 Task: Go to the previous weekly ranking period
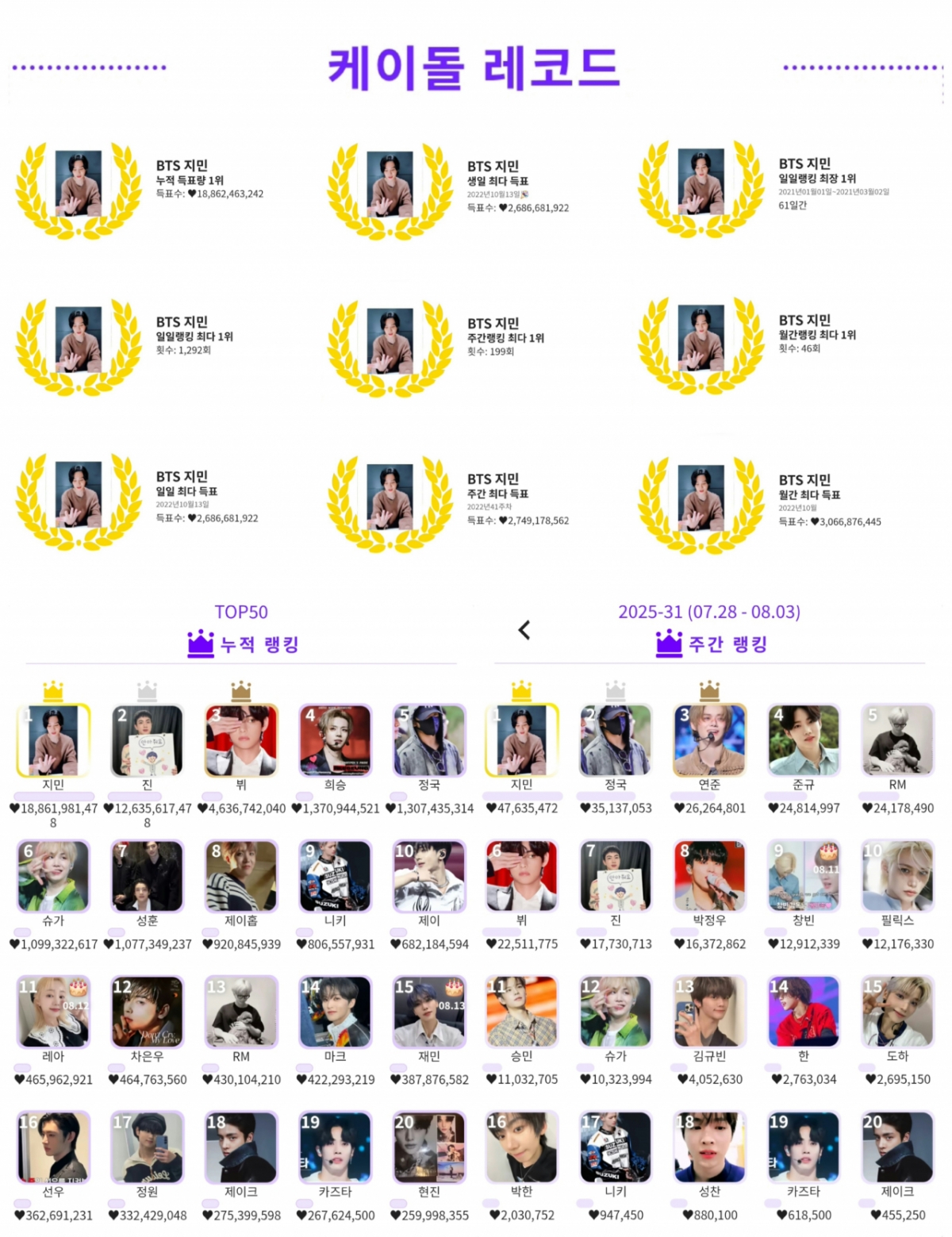point(524,630)
